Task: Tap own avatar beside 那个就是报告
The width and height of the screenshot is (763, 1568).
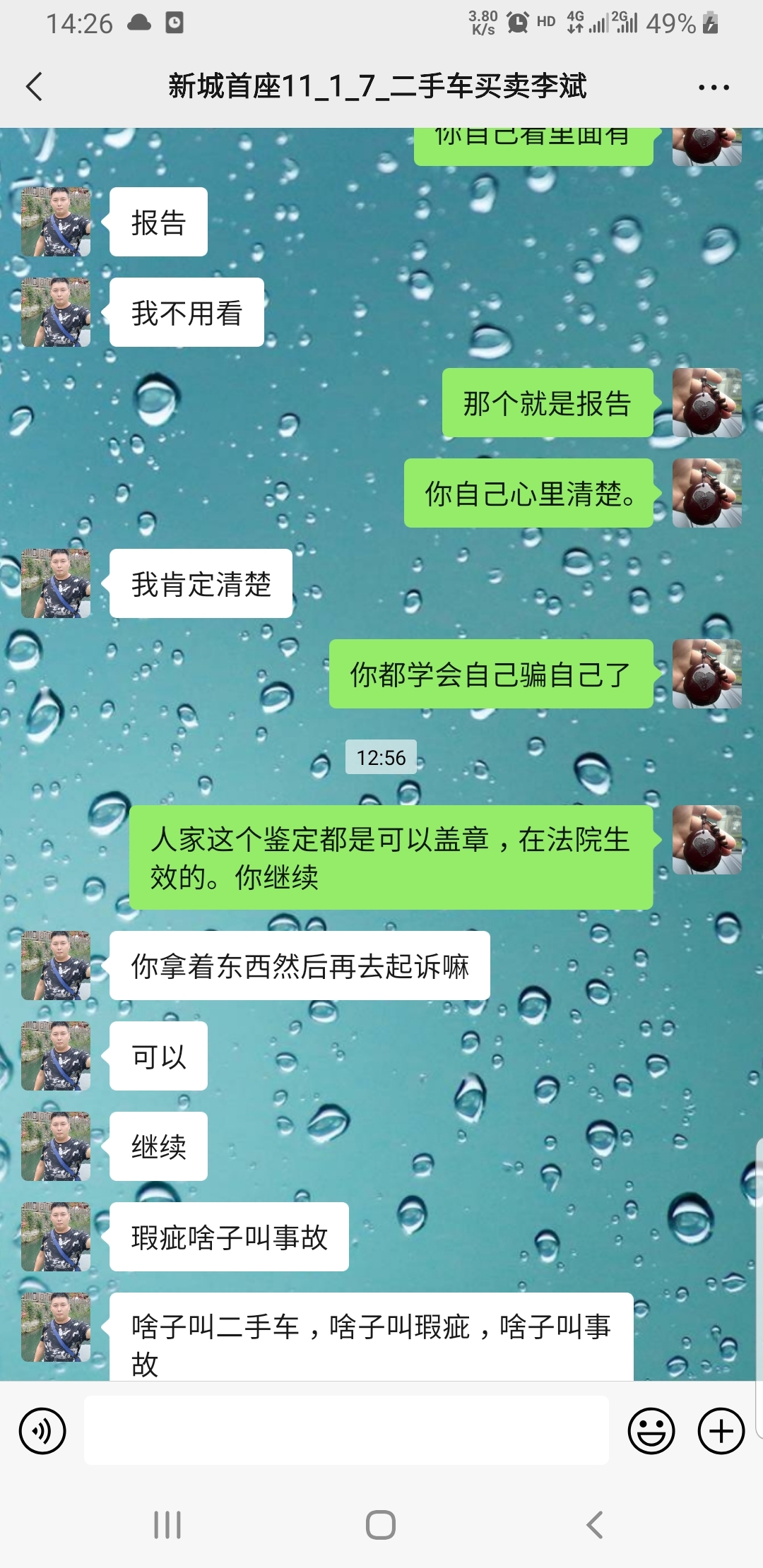Action: pyautogui.click(x=706, y=403)
